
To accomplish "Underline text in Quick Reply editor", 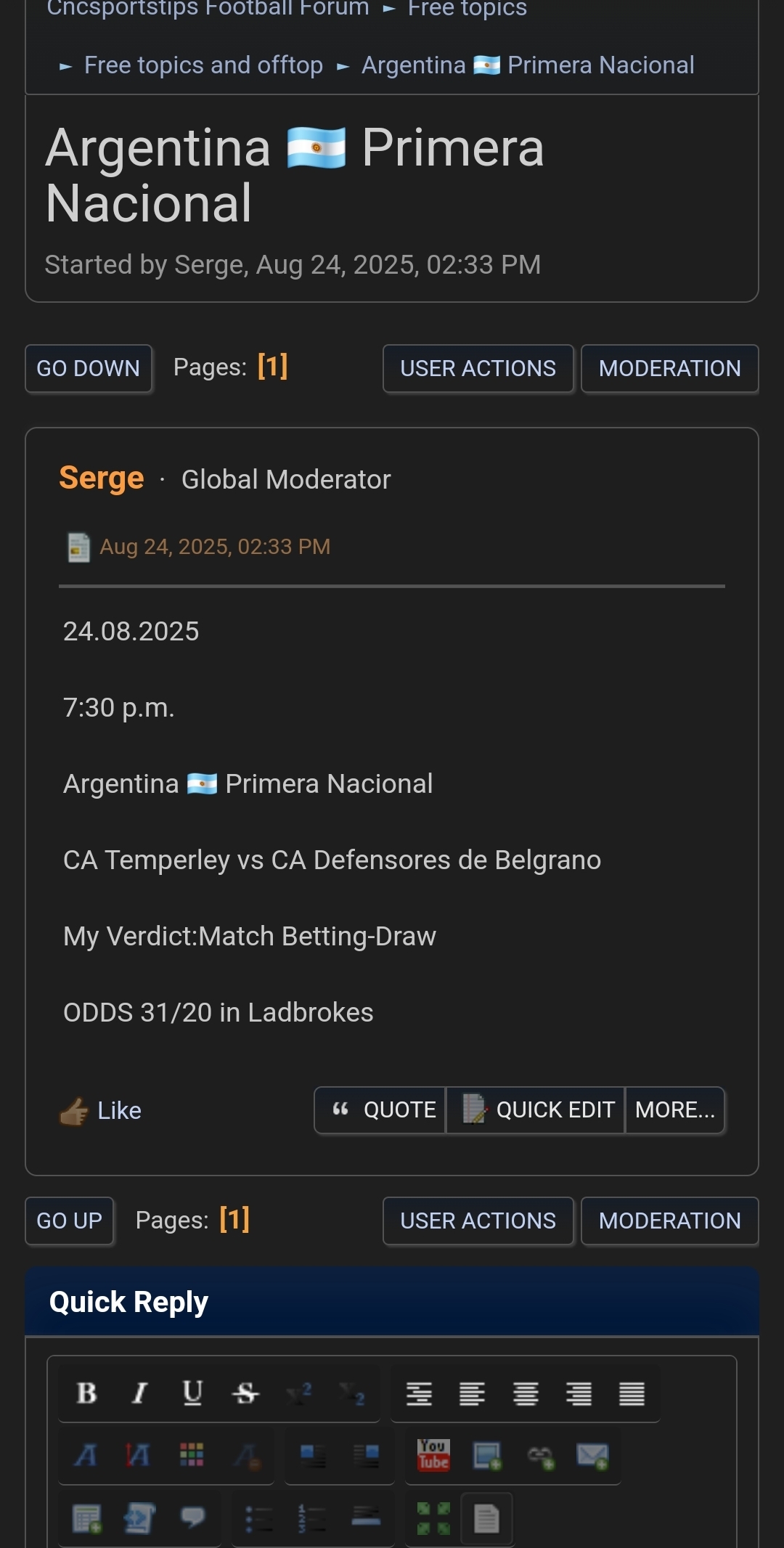I will [x=192, y=1393].
